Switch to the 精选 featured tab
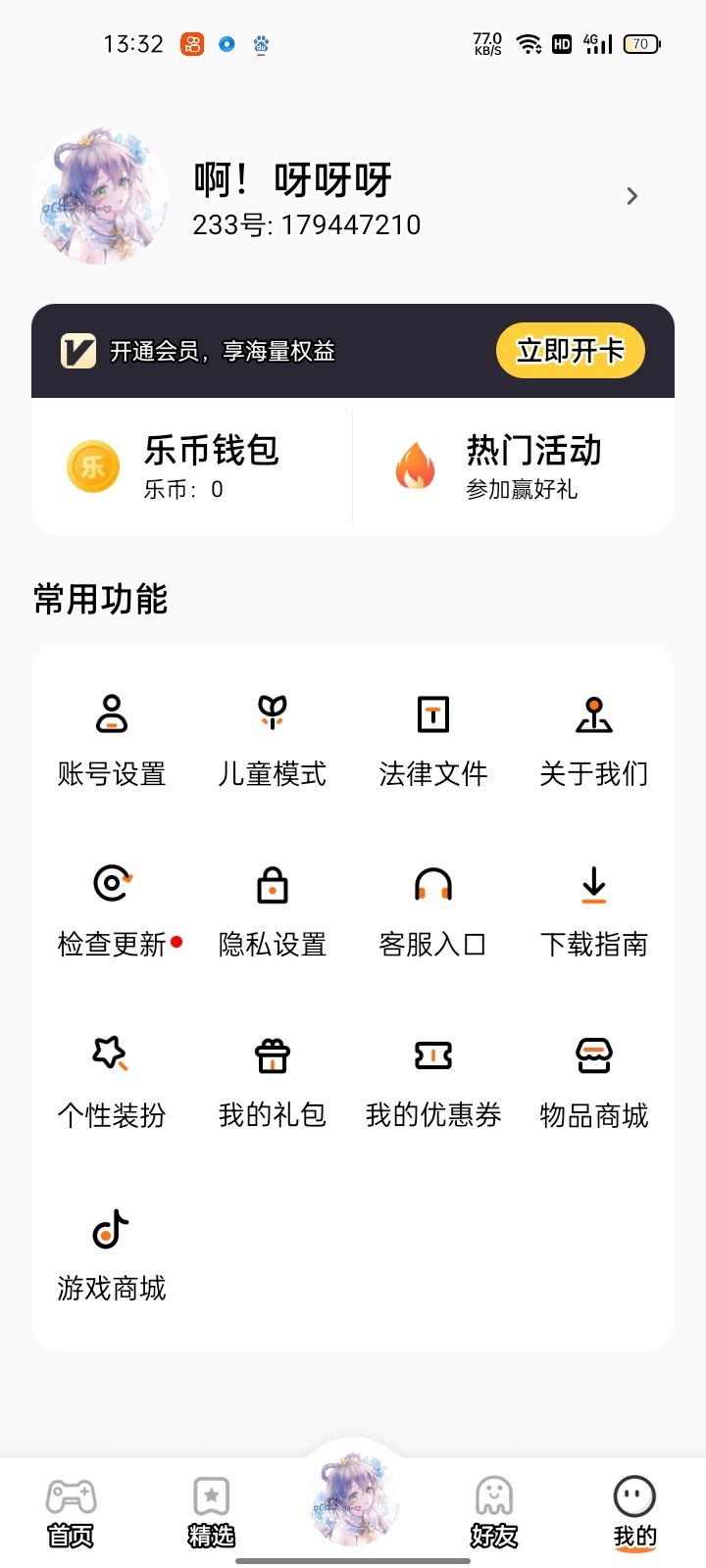Image resolution: width=706 pixels, height=1568 pixels. pyautogui.click(x=212, y=1512)
